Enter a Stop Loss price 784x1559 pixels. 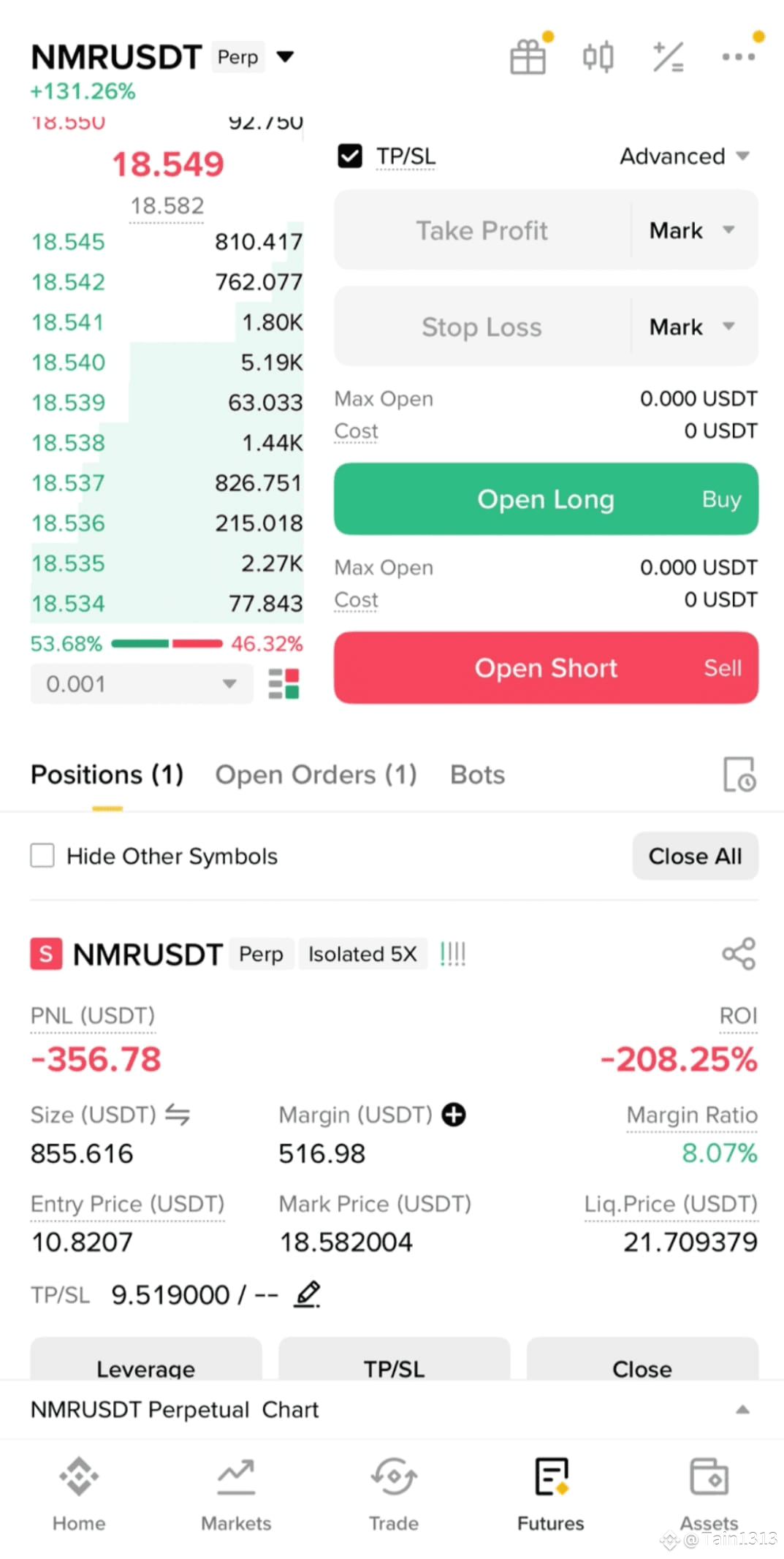pyautogui.click(x=482, y=327)
